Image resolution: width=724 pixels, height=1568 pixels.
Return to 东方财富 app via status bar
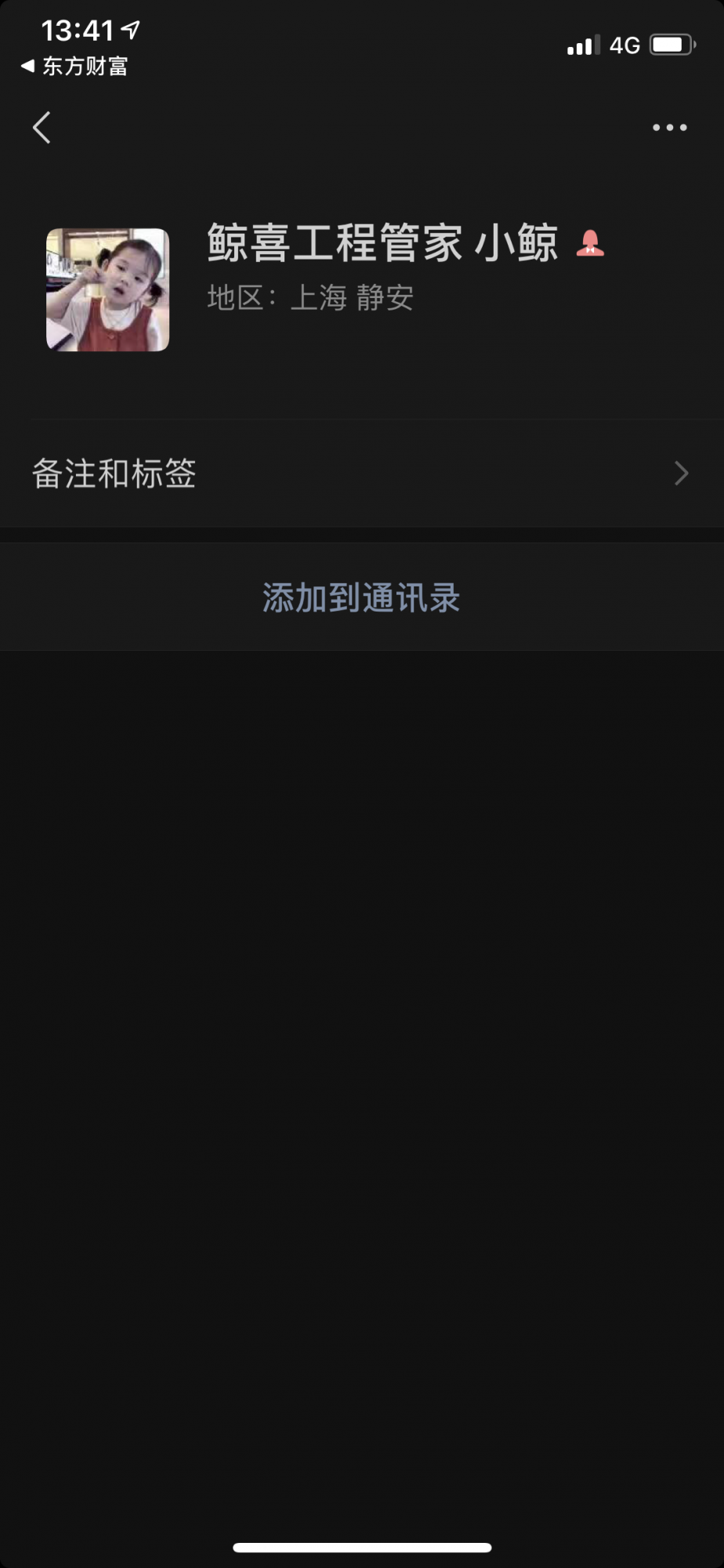pyautogui.click(x=75, y=67)
